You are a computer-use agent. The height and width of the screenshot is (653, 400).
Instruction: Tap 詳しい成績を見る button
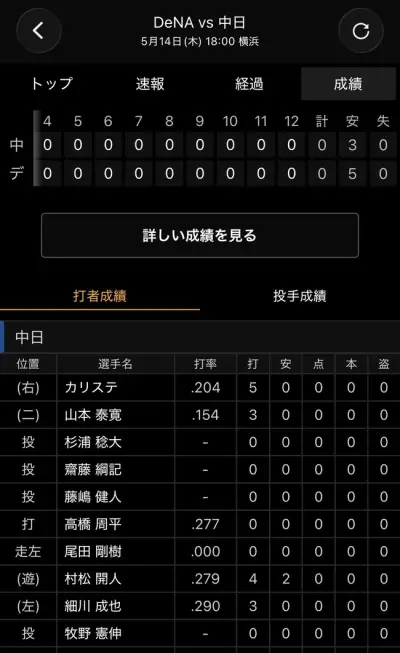pyautogui.click(x=200, y=235)
